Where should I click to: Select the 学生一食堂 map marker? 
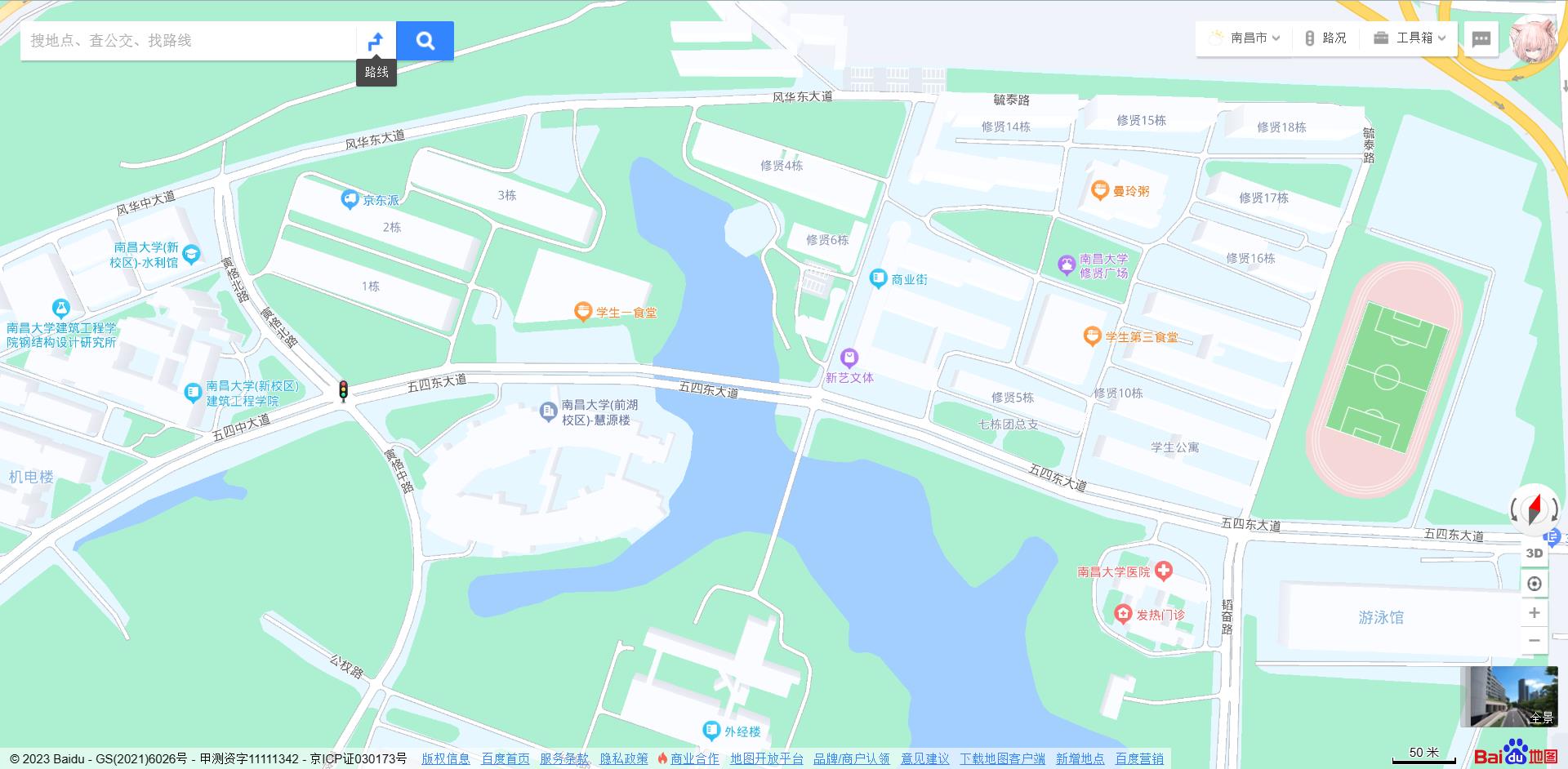[x=583, y=312]
